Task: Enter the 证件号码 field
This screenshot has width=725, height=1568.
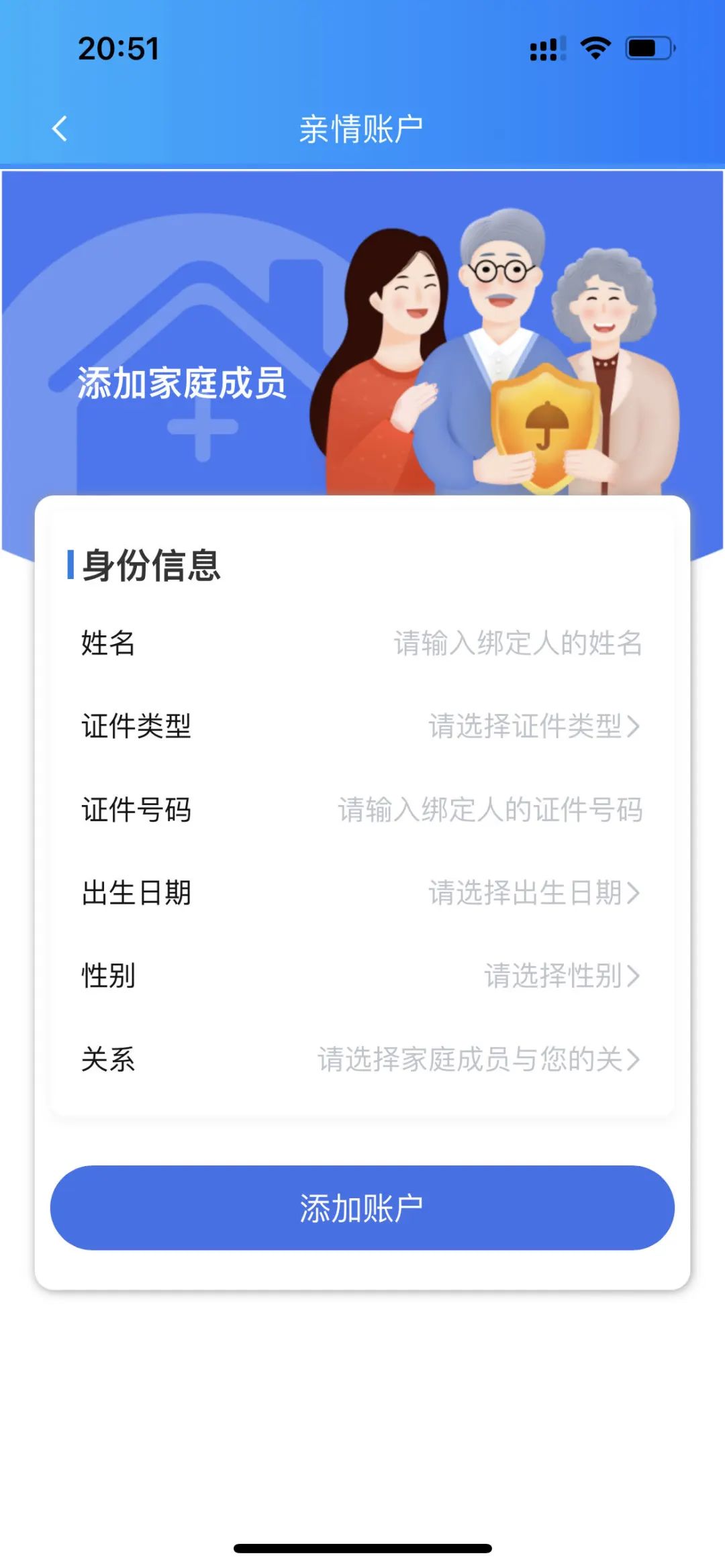Action: [x=490, y=810]
